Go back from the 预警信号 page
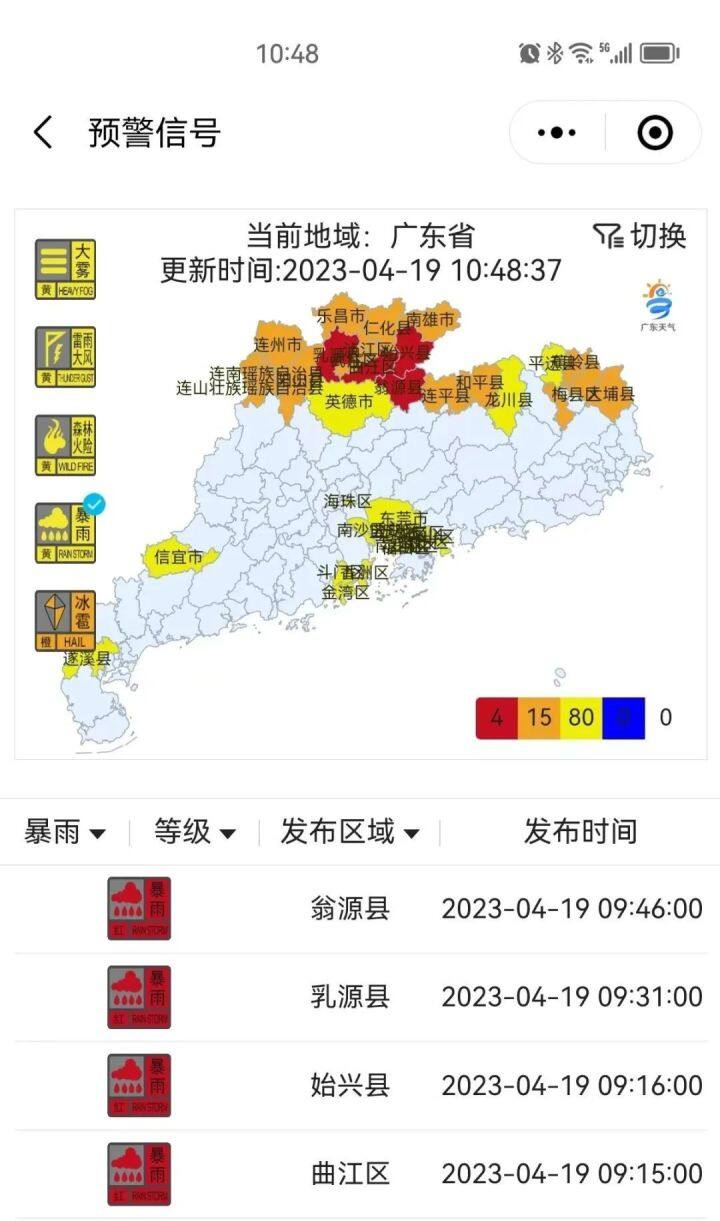Image resolution: width=720 pixels, height=1221 pixels. coord(42,132)
